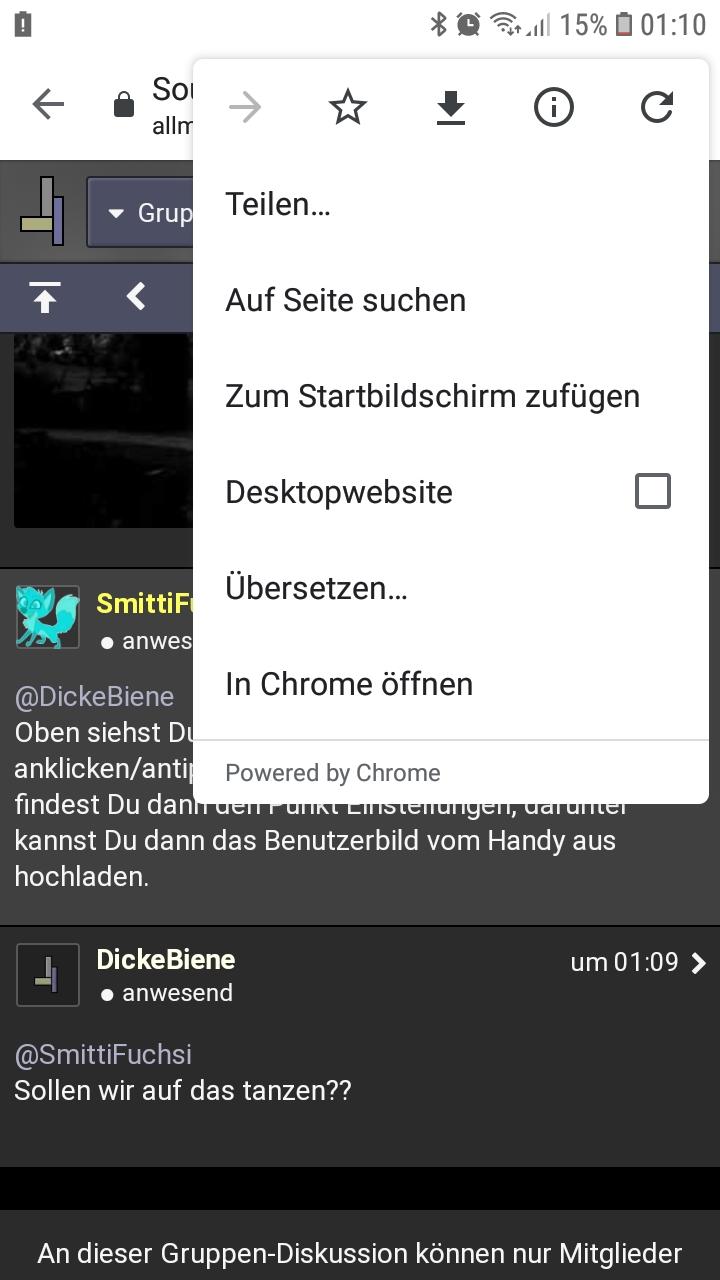Choose Auf Seite suchen
This screenshot has height=1280, width=720.
coord(346,300)
